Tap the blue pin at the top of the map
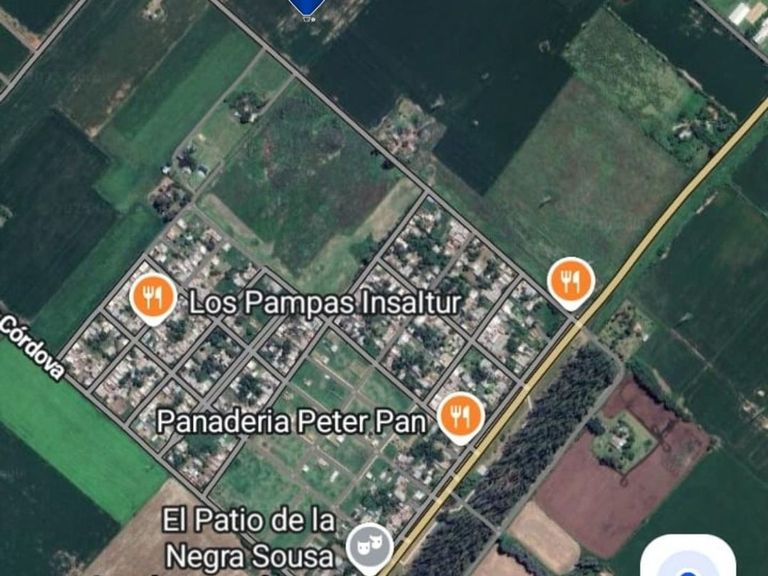The image size is (768, 576). [308, 7]
